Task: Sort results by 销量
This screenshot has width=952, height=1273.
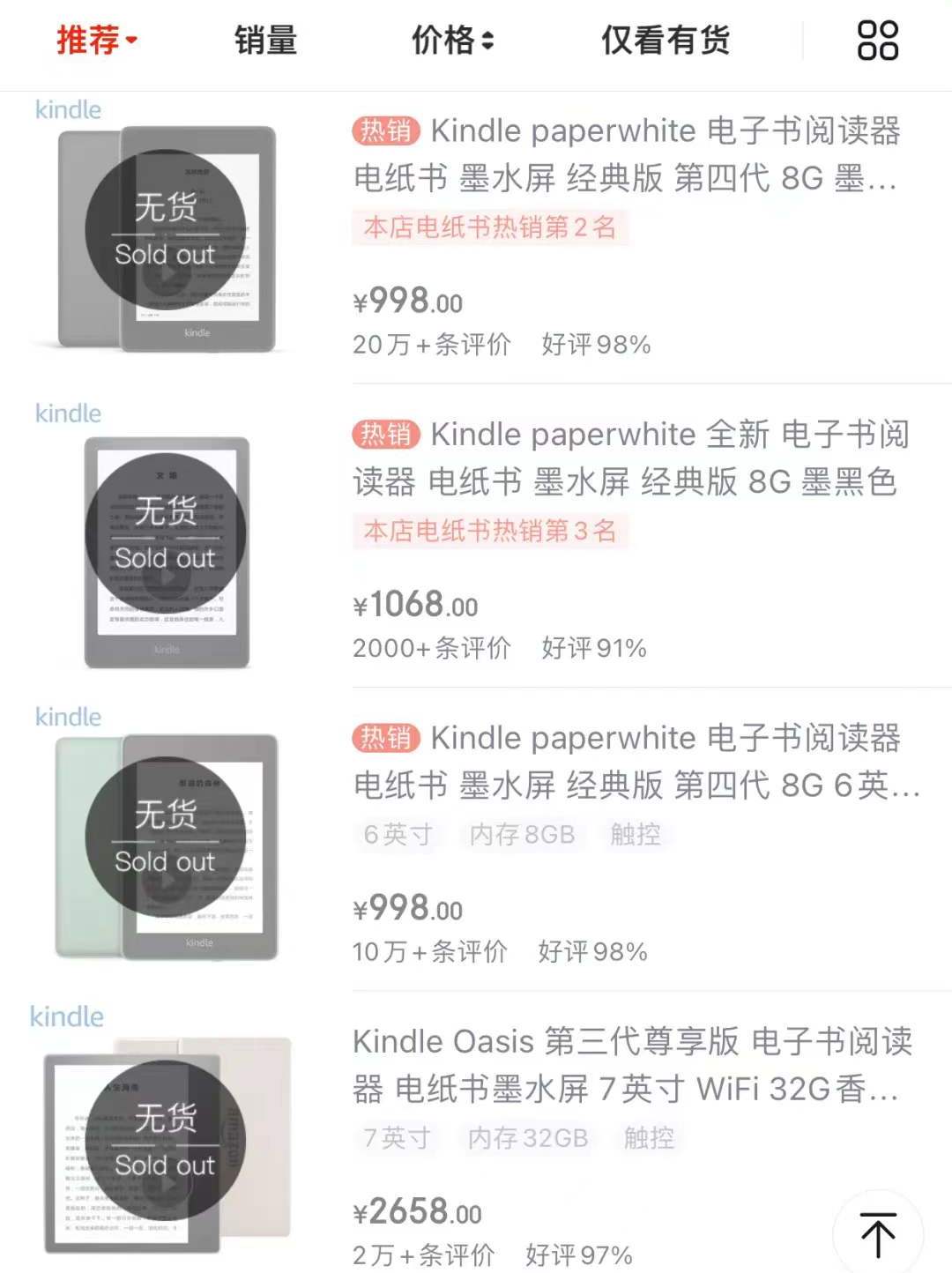Action: click(x=265, y=41)
